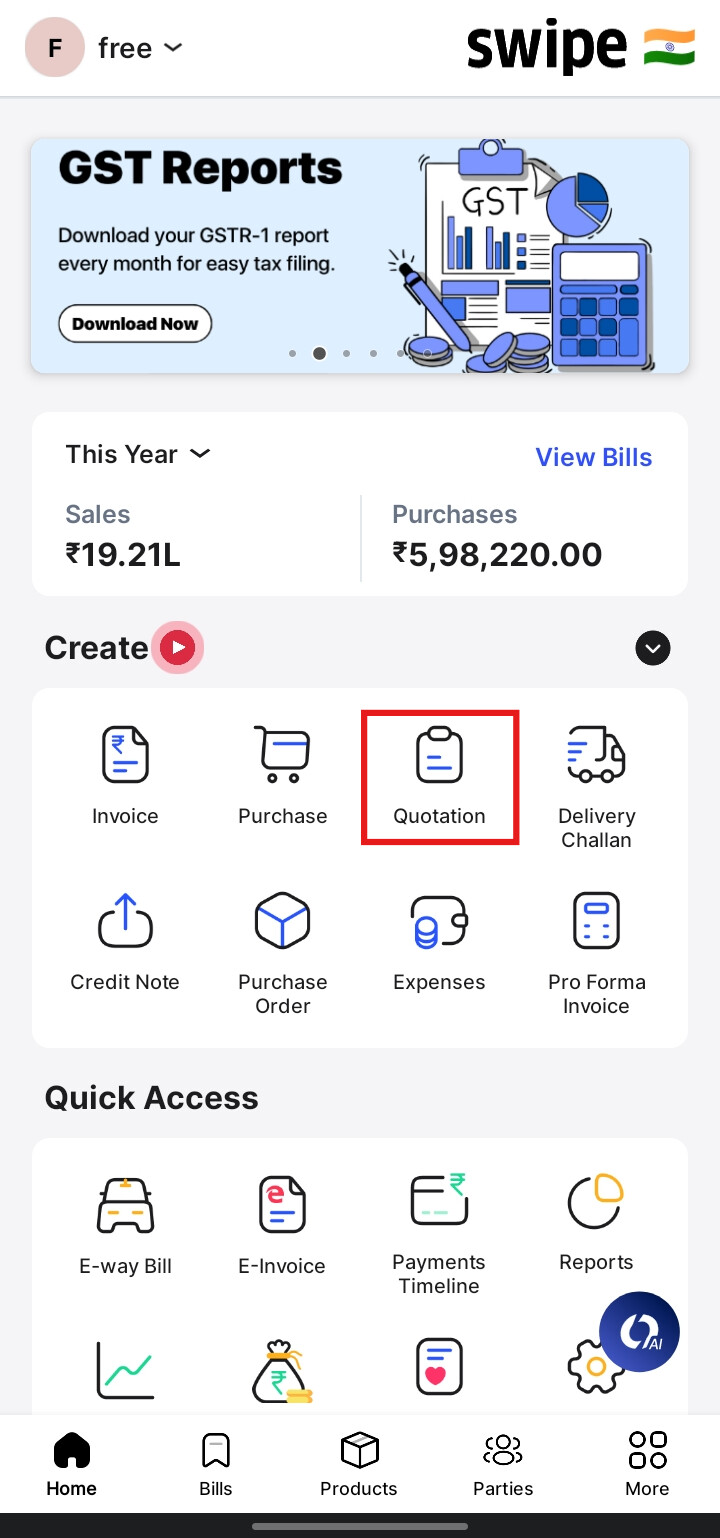Create a Delivery Challan
This screenshot has width=720, height=1538.
[x=596, y=787]
